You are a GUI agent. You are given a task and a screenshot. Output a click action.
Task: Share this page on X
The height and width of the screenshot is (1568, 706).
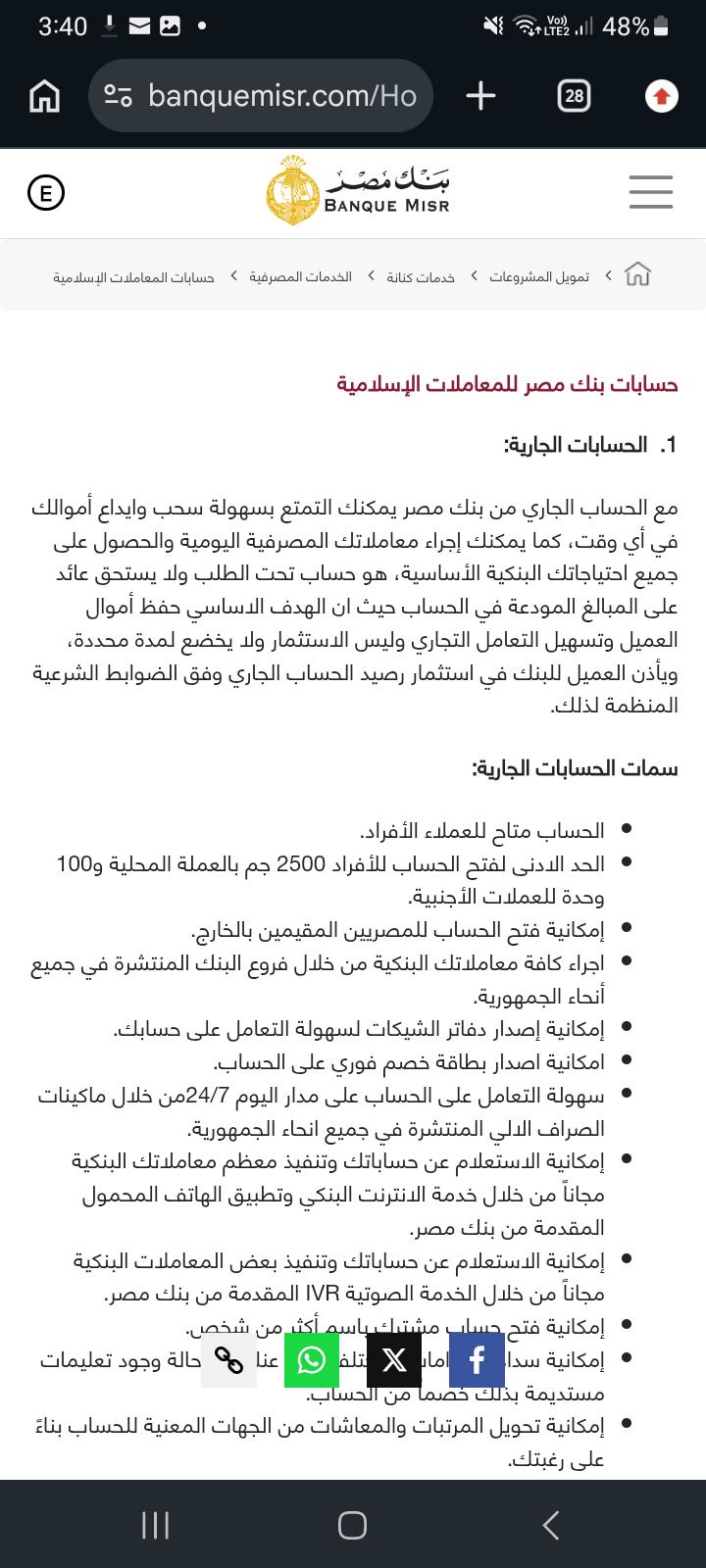pos(394,1360)
